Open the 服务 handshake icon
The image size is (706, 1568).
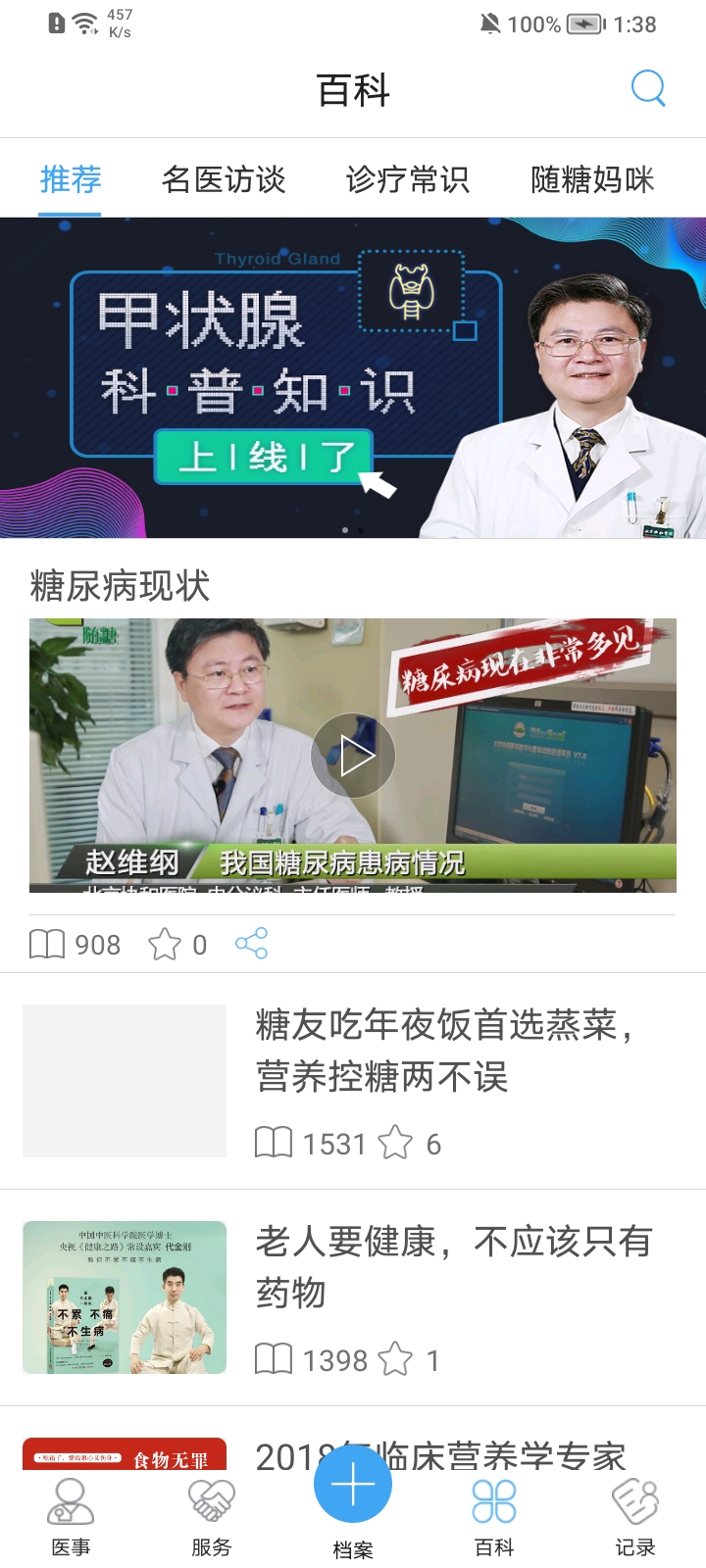point(211,1514)
